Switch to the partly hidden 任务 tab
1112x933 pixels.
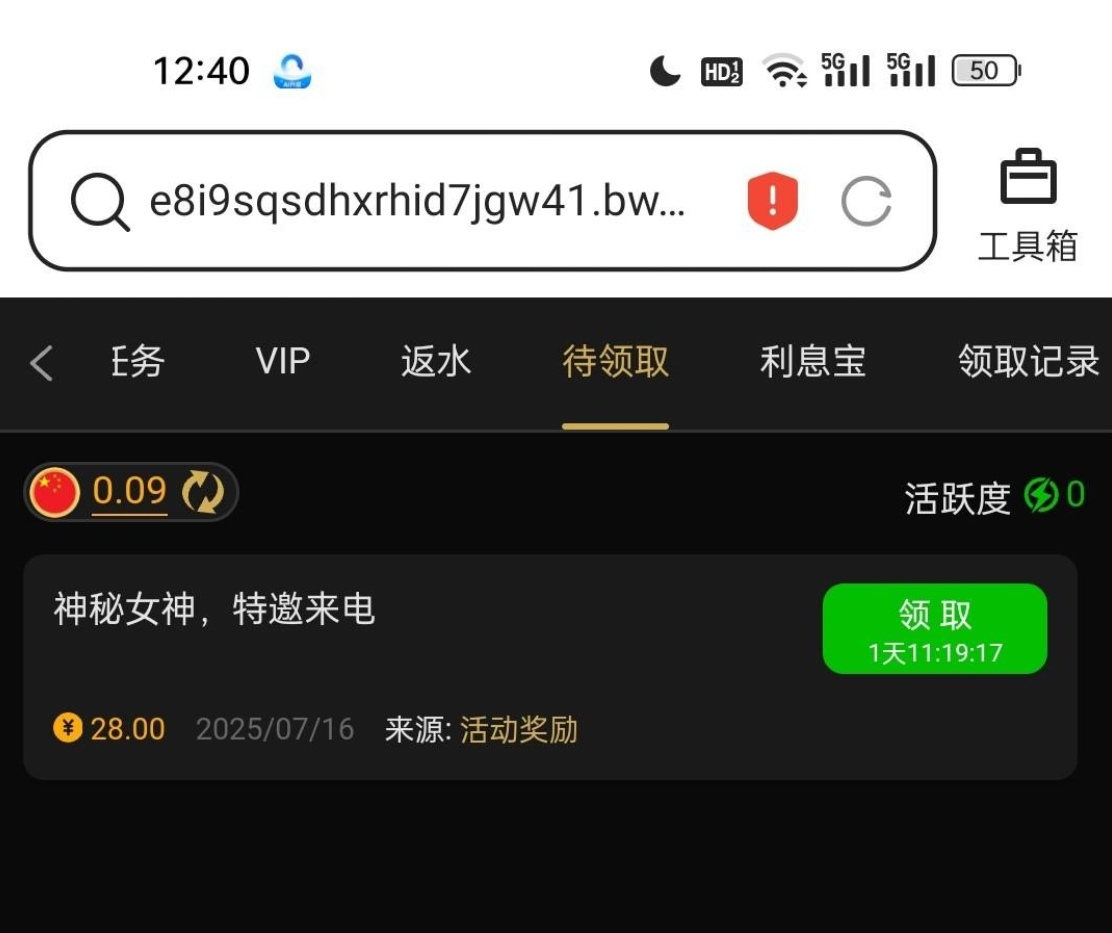click(x=138, y=361)
